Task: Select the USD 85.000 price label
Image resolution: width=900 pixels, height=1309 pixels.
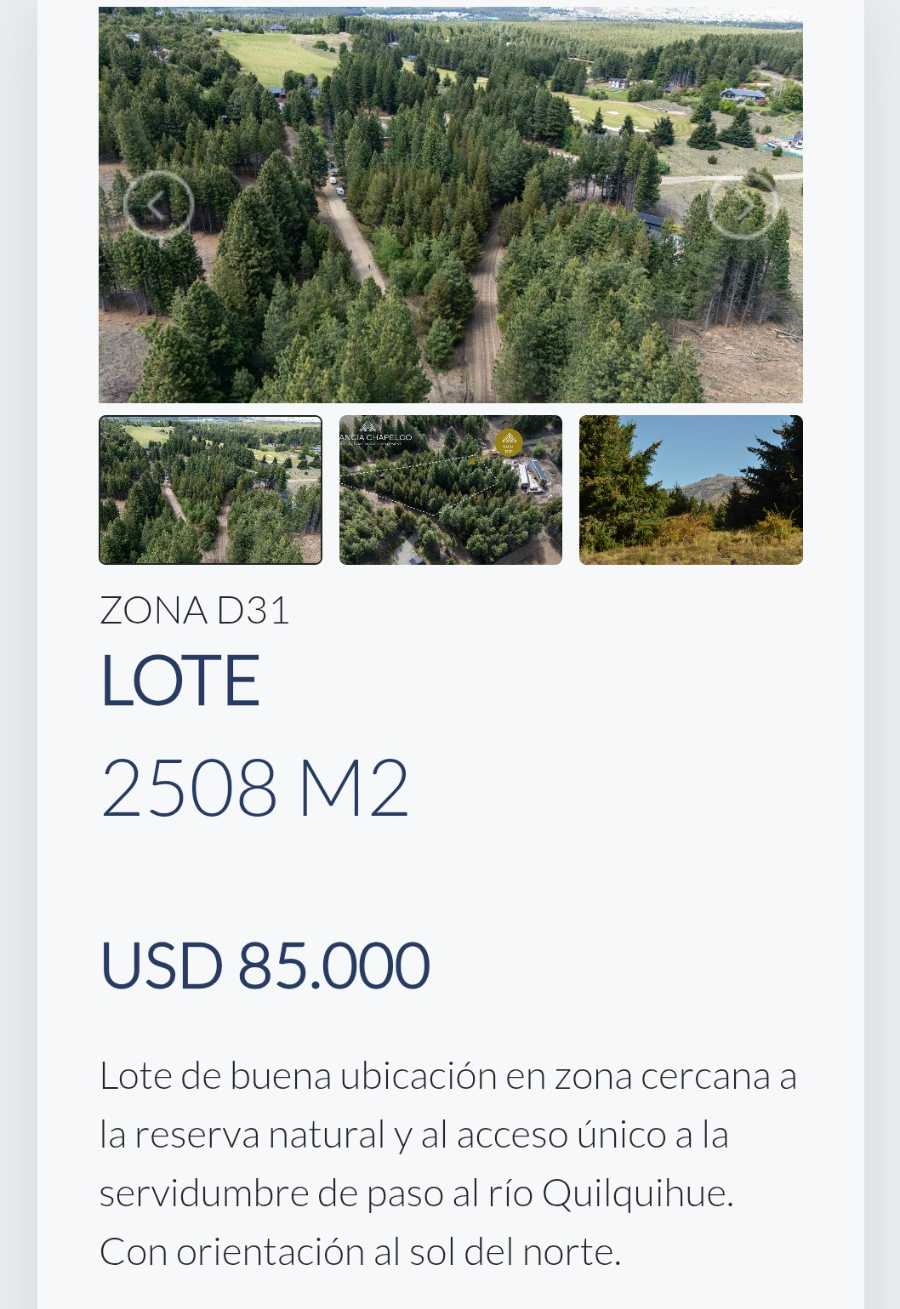Action: click(264, 963)
